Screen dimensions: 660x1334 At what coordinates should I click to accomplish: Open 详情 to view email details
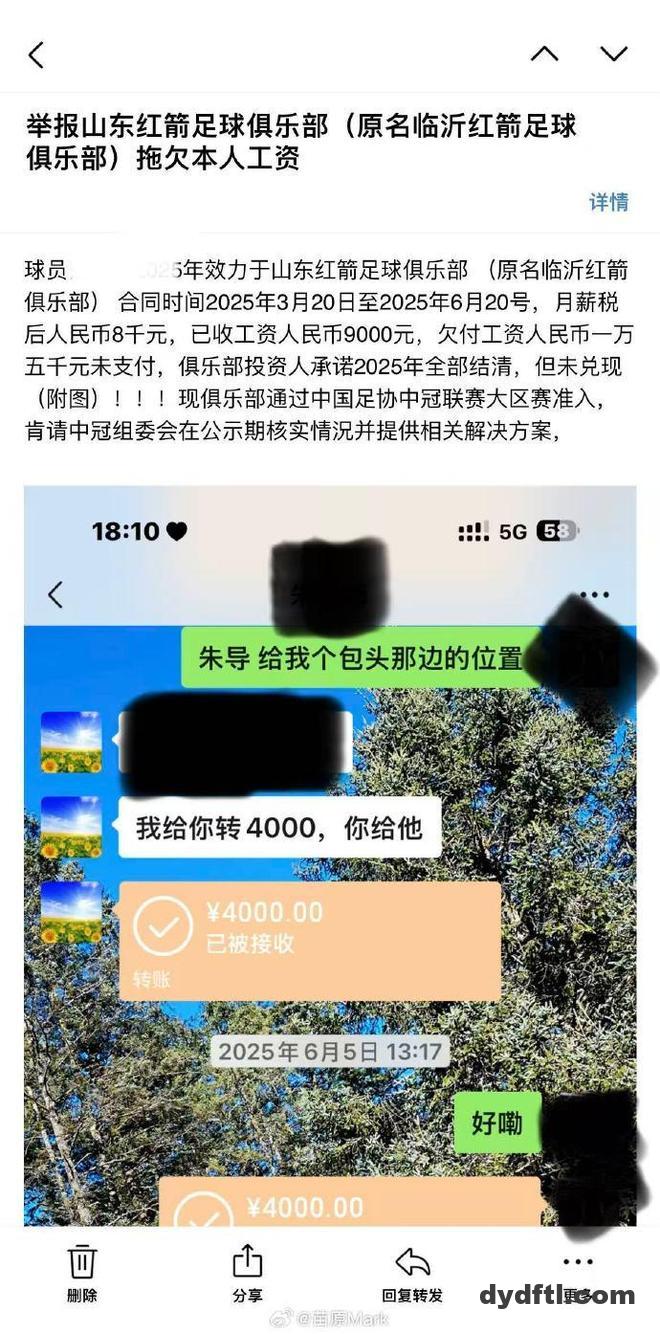[x=608, y=201]
